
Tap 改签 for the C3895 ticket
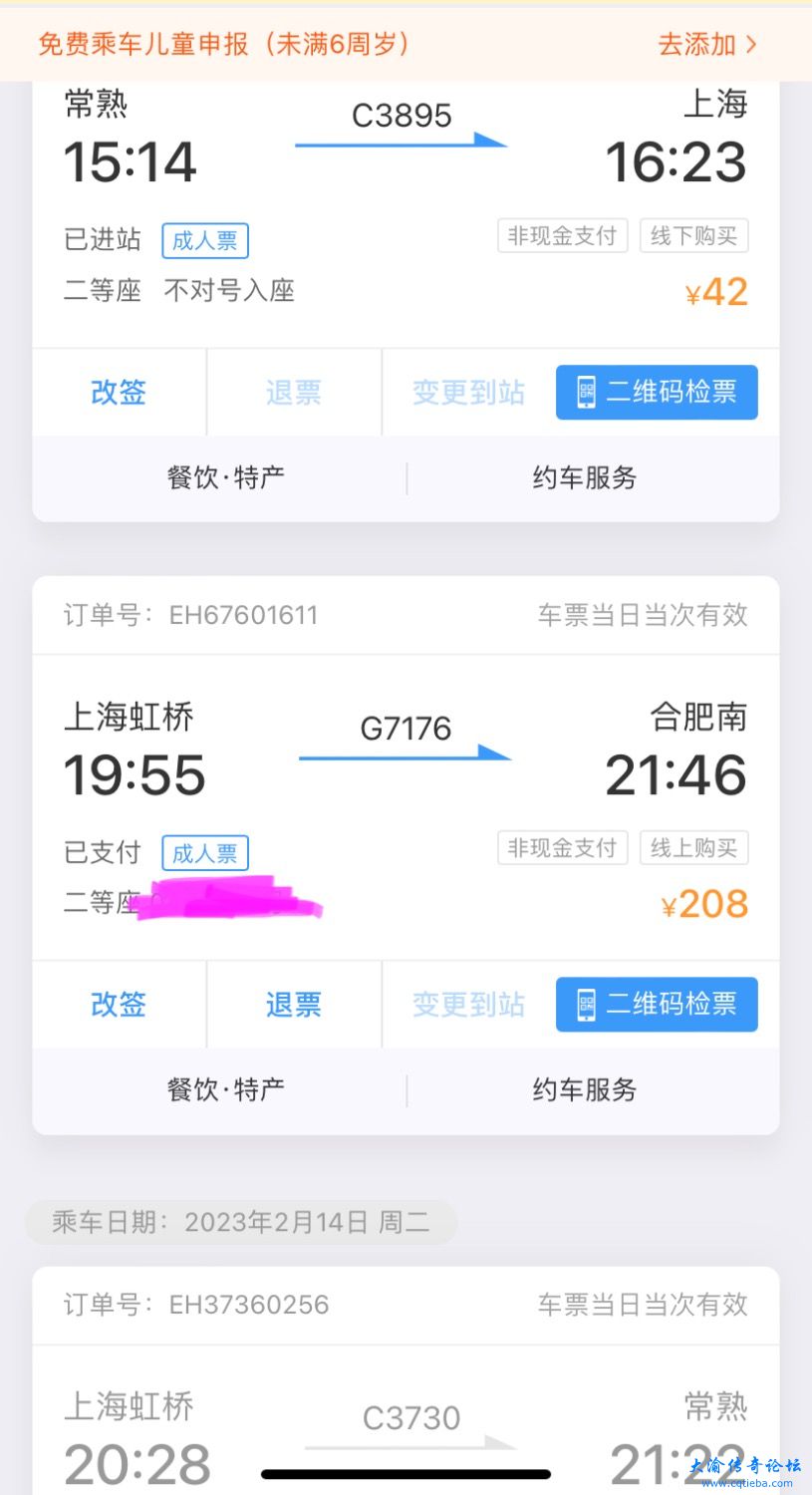(x=119, y=392)
